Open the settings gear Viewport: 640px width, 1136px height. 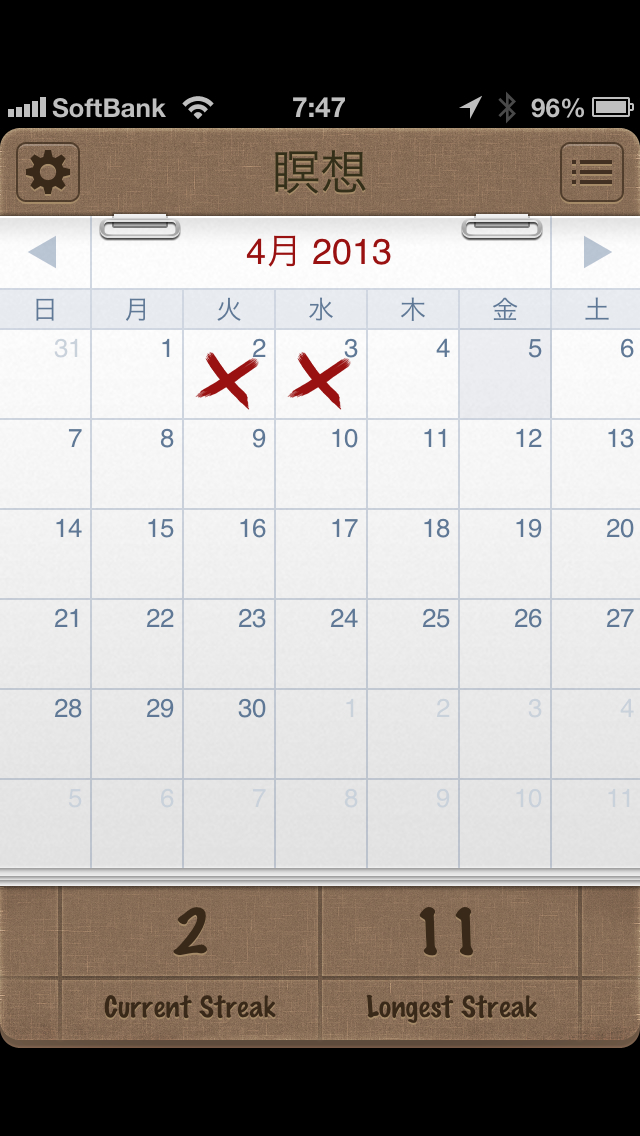click(48, 173)
